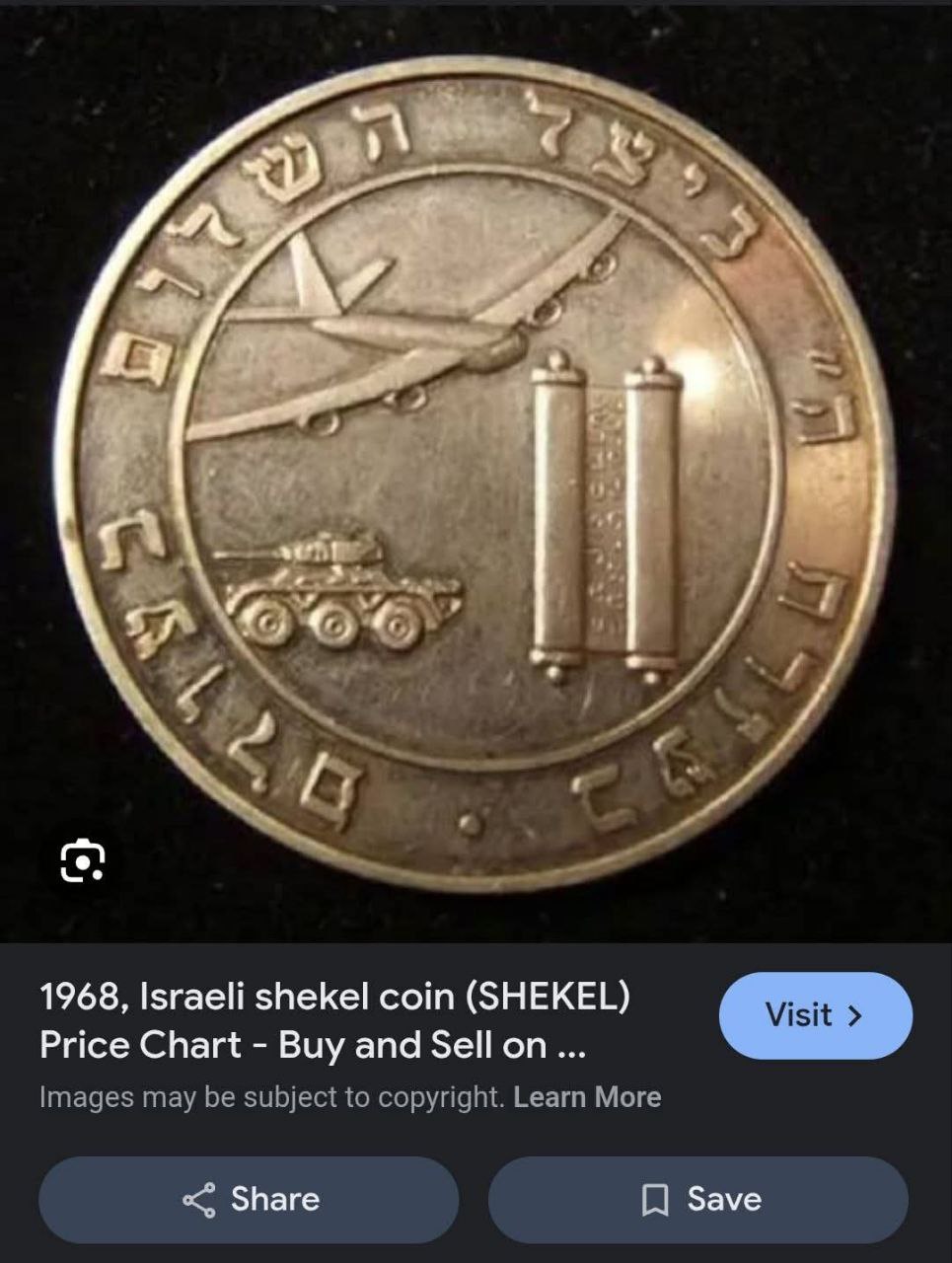Open the Israeli shekel coin page title
The width and height of the screenshot is (952, 1263).
click(x=334, y=1020)
